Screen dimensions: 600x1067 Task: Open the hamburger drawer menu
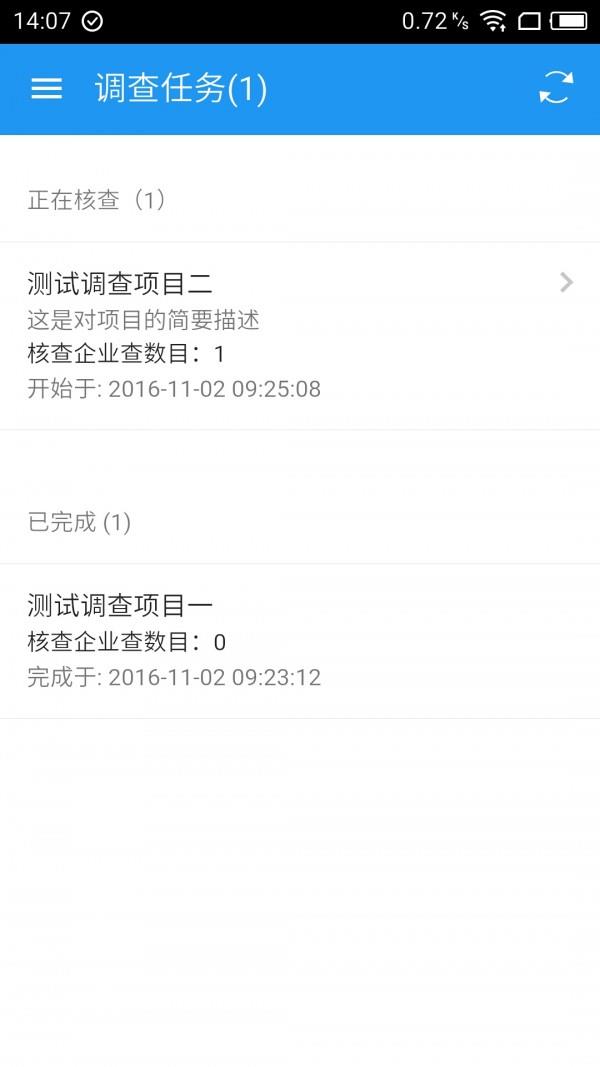[x=46, y=88]
